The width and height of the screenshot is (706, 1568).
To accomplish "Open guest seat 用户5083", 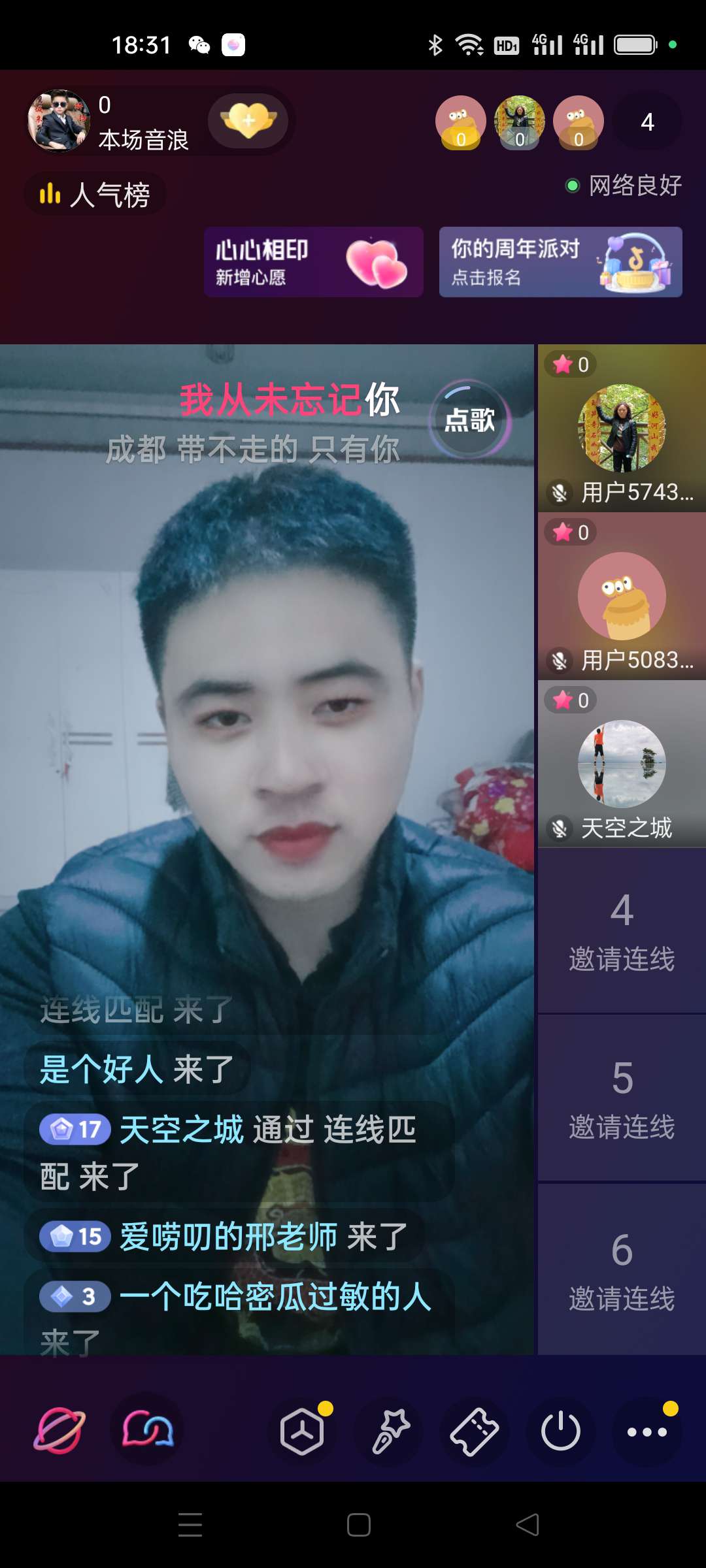I will tap(621, 596).
